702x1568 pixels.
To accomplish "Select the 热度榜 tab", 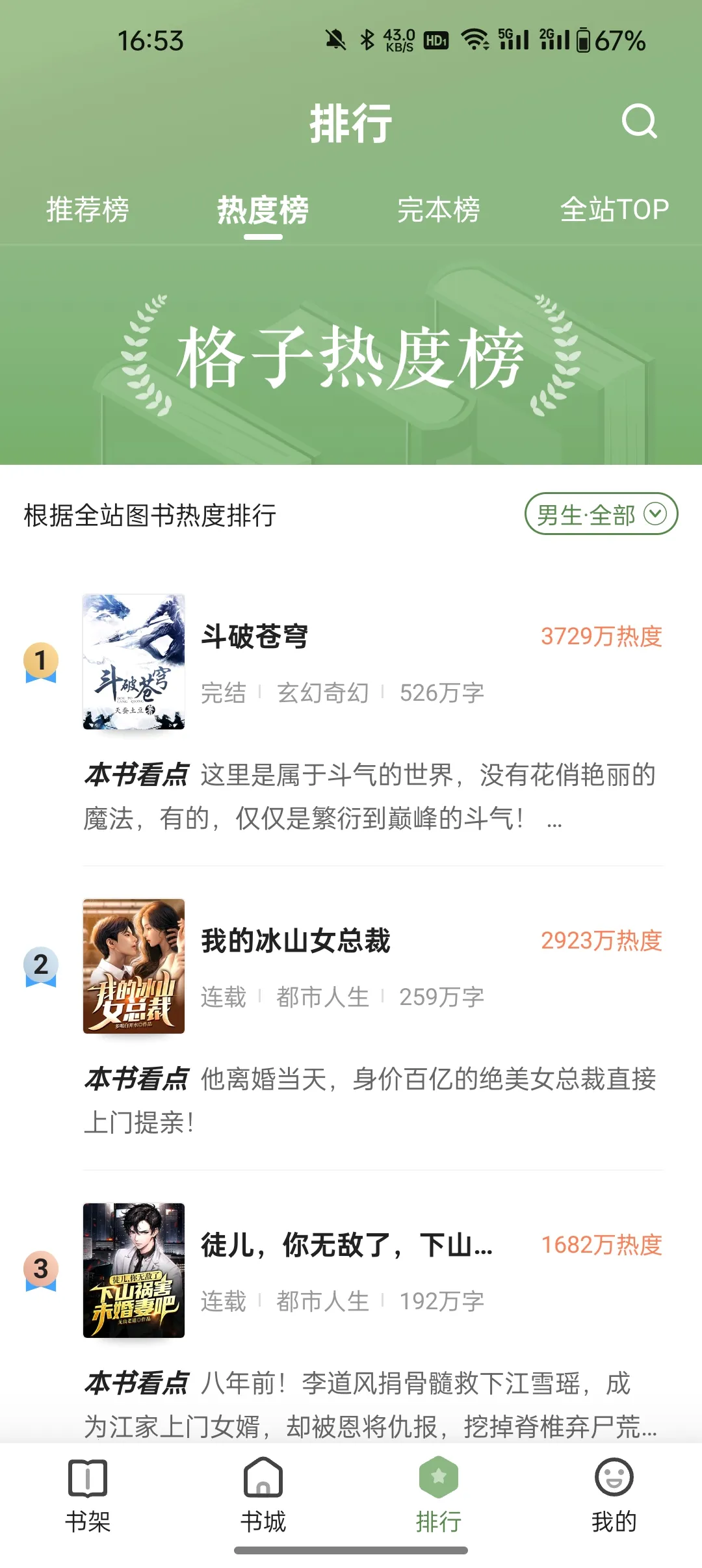I will pyautogui.click(x=263, y=210).
